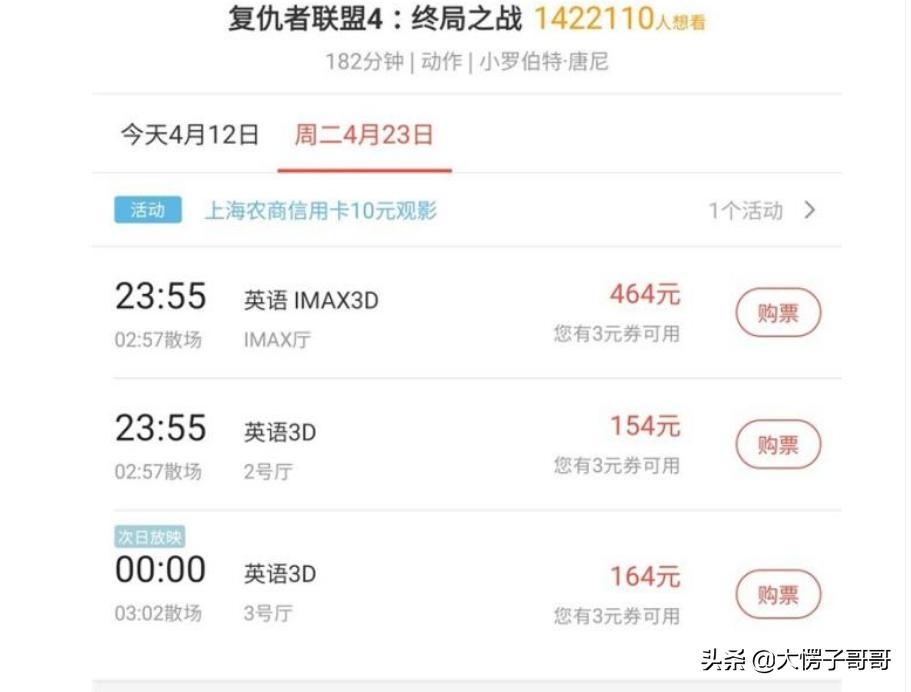Buy ticket for 23:55 英语 IMAX3D showing
The width and height of the screenshot is (911, 692).
tap(778, 313)
